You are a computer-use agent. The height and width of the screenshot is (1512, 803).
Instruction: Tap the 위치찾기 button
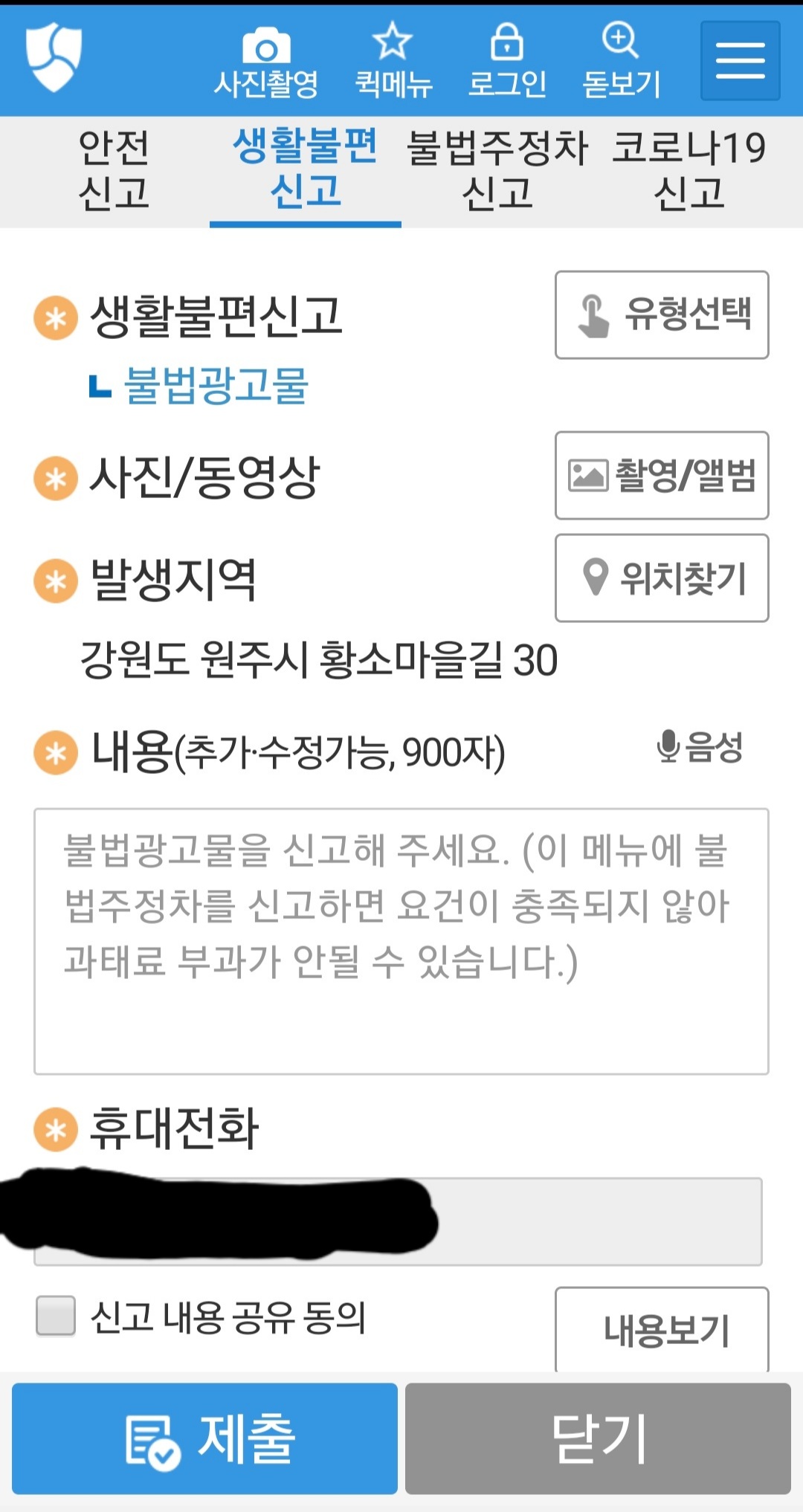(662, 578)
